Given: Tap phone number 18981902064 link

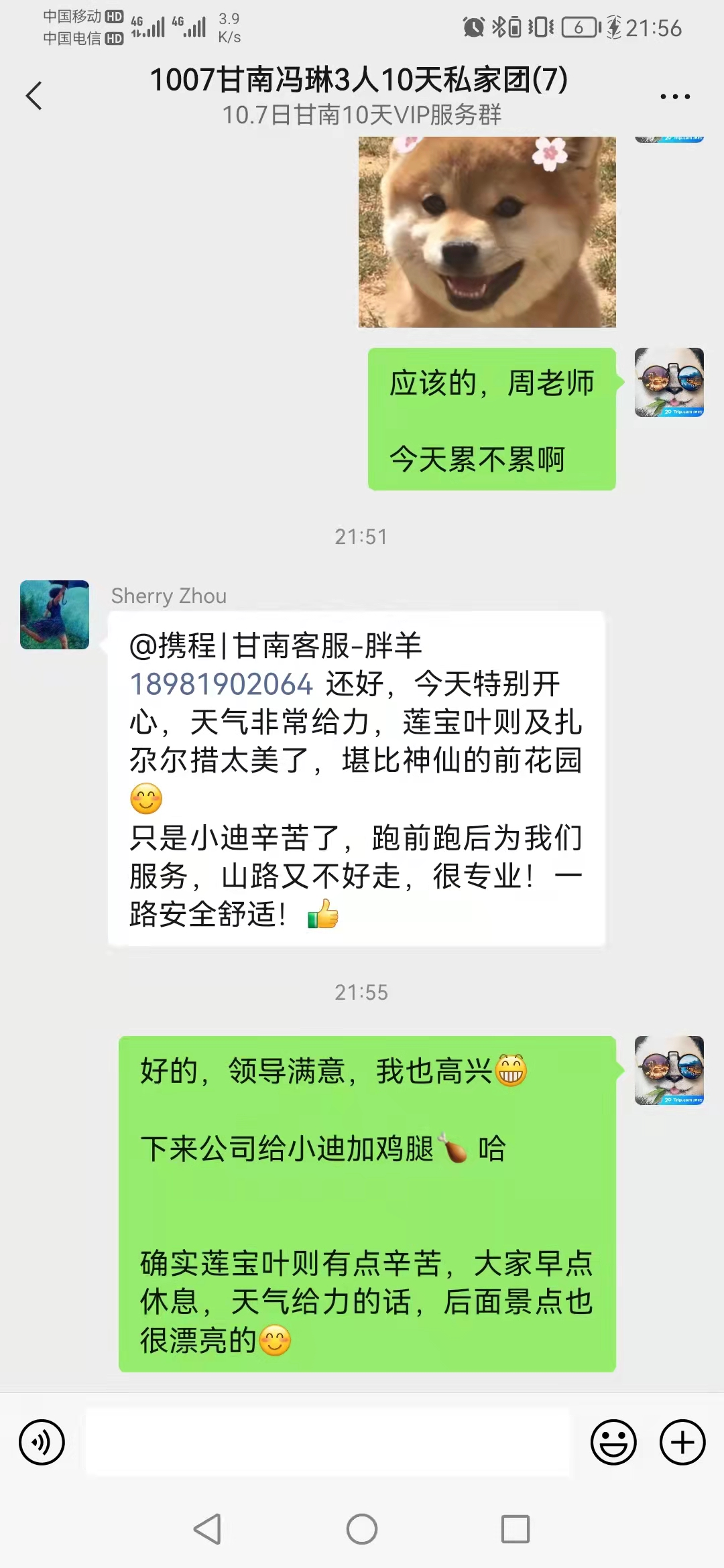Looking at the screenshot, I should [221, 684].
